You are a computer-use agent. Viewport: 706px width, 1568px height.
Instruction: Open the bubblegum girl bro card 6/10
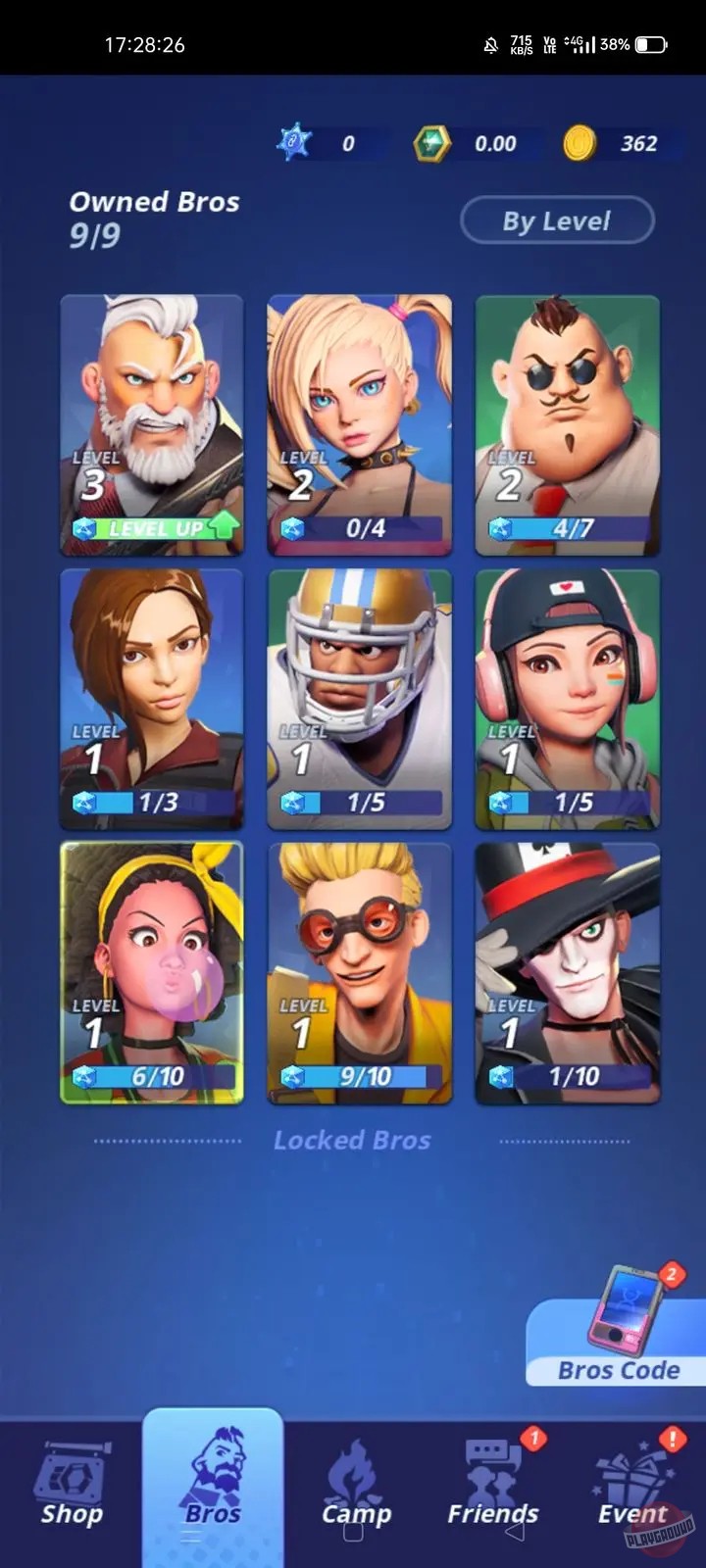(x=152, y=973)
